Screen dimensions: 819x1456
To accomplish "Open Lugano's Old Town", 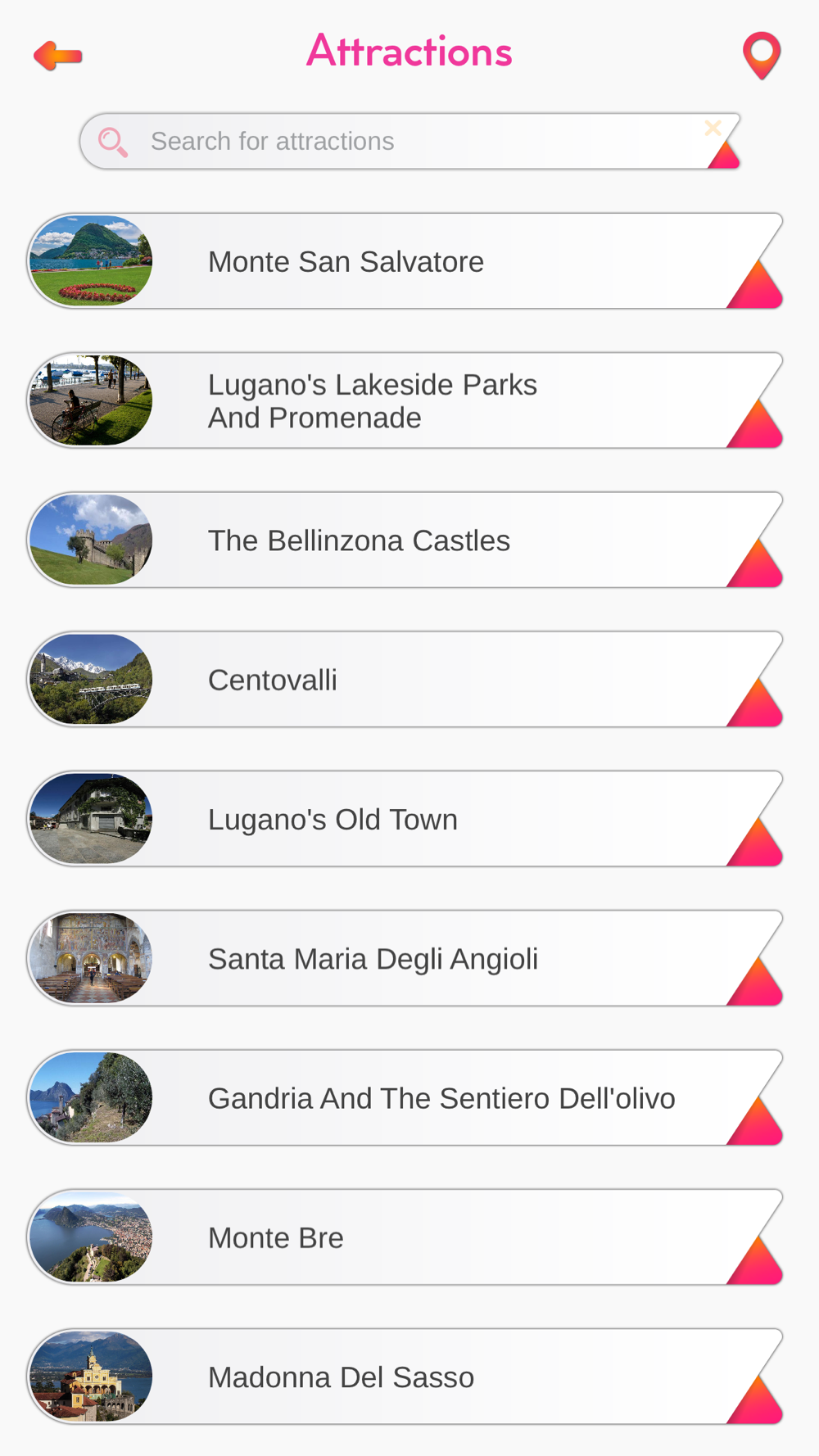I will point(405,819).
